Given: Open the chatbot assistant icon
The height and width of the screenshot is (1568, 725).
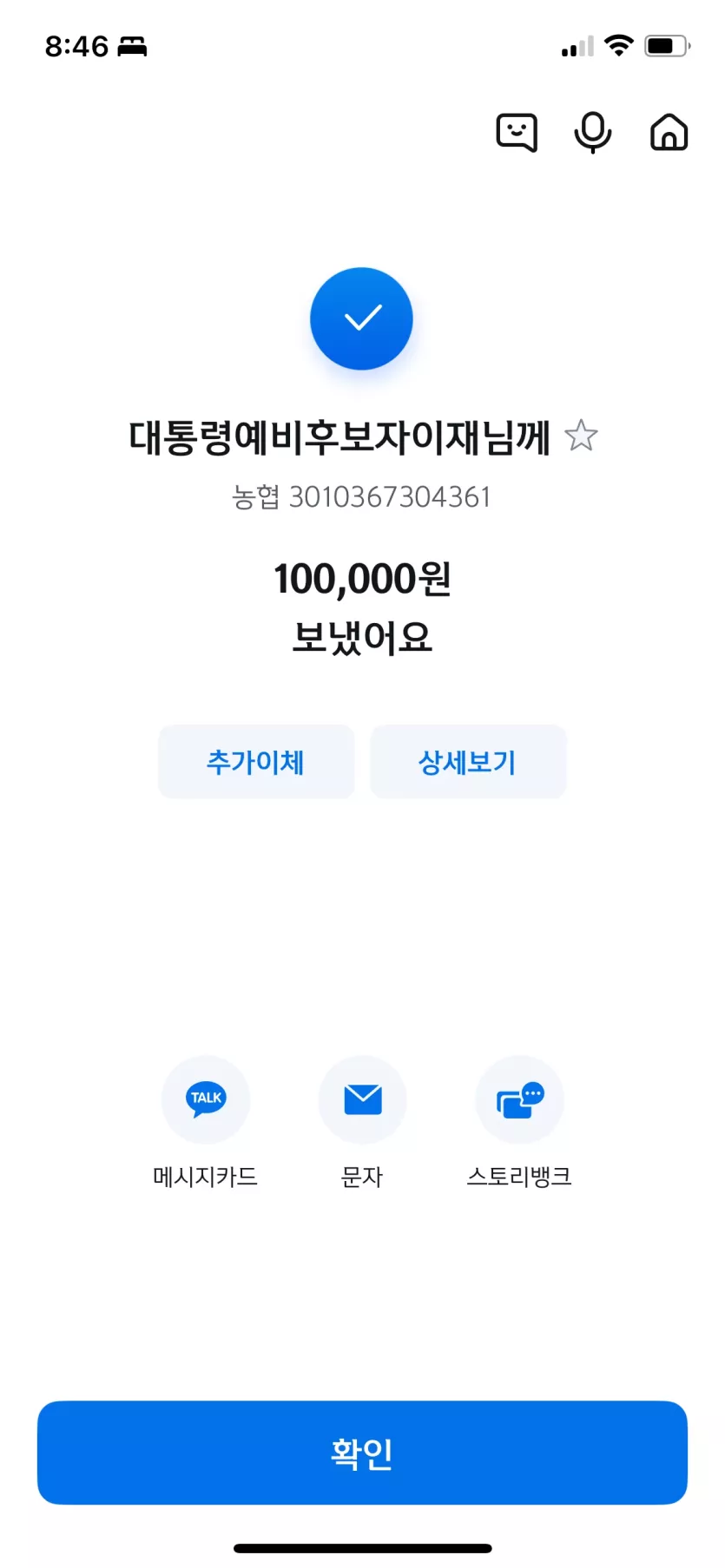Looking at the screenshot, I should (x=517, y=133).
